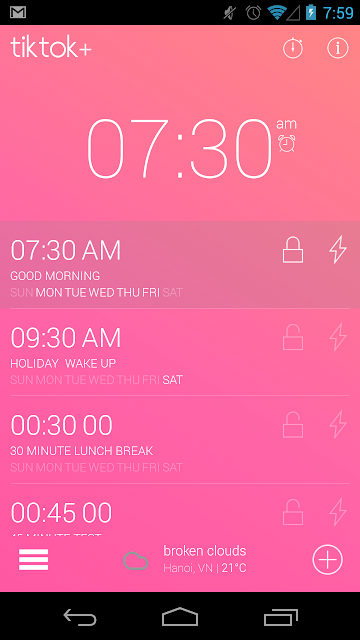Viewport: 360px width, 640px height.
Task: Open the 30 Minute Lunch Break timer
Action: (x=180, y=440)
